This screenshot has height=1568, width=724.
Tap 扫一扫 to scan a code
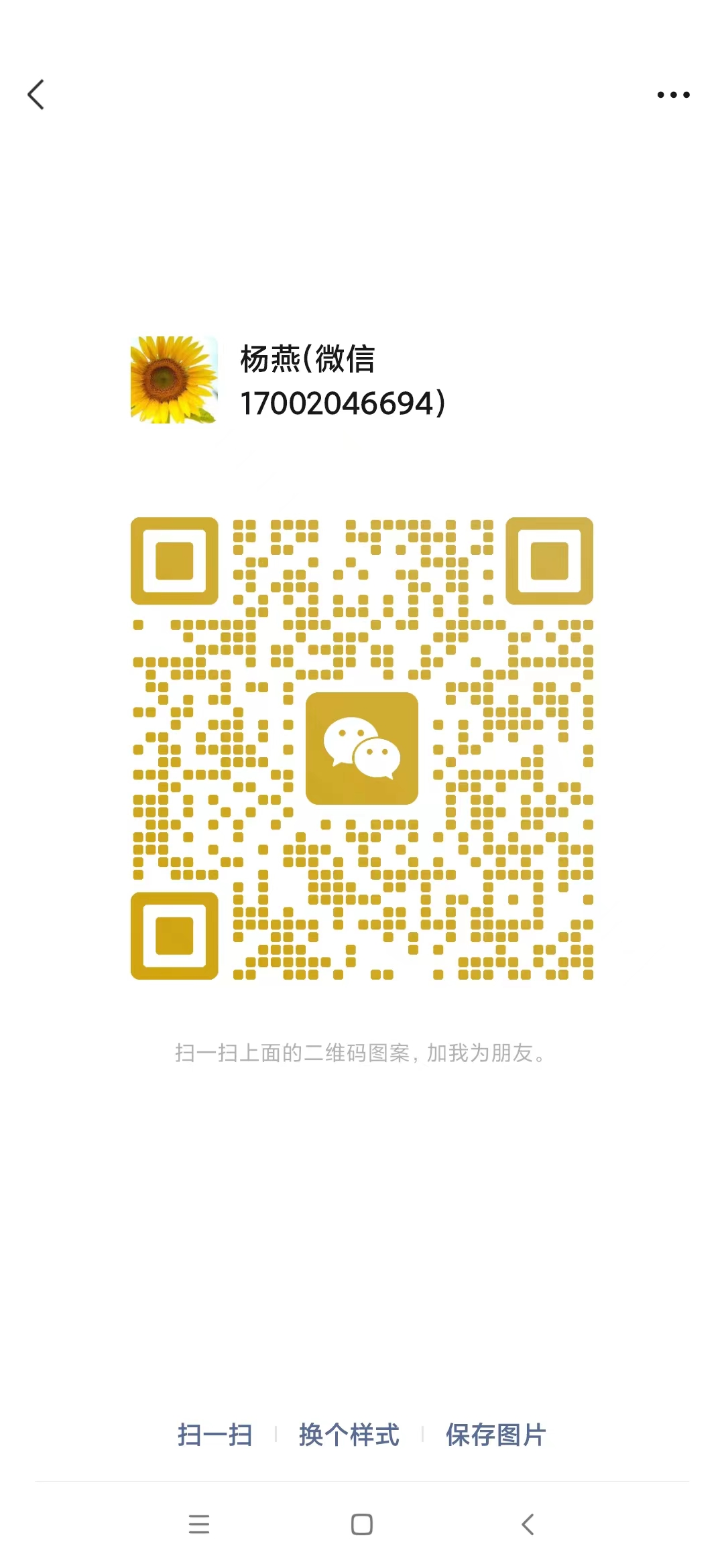[215, 1435]
